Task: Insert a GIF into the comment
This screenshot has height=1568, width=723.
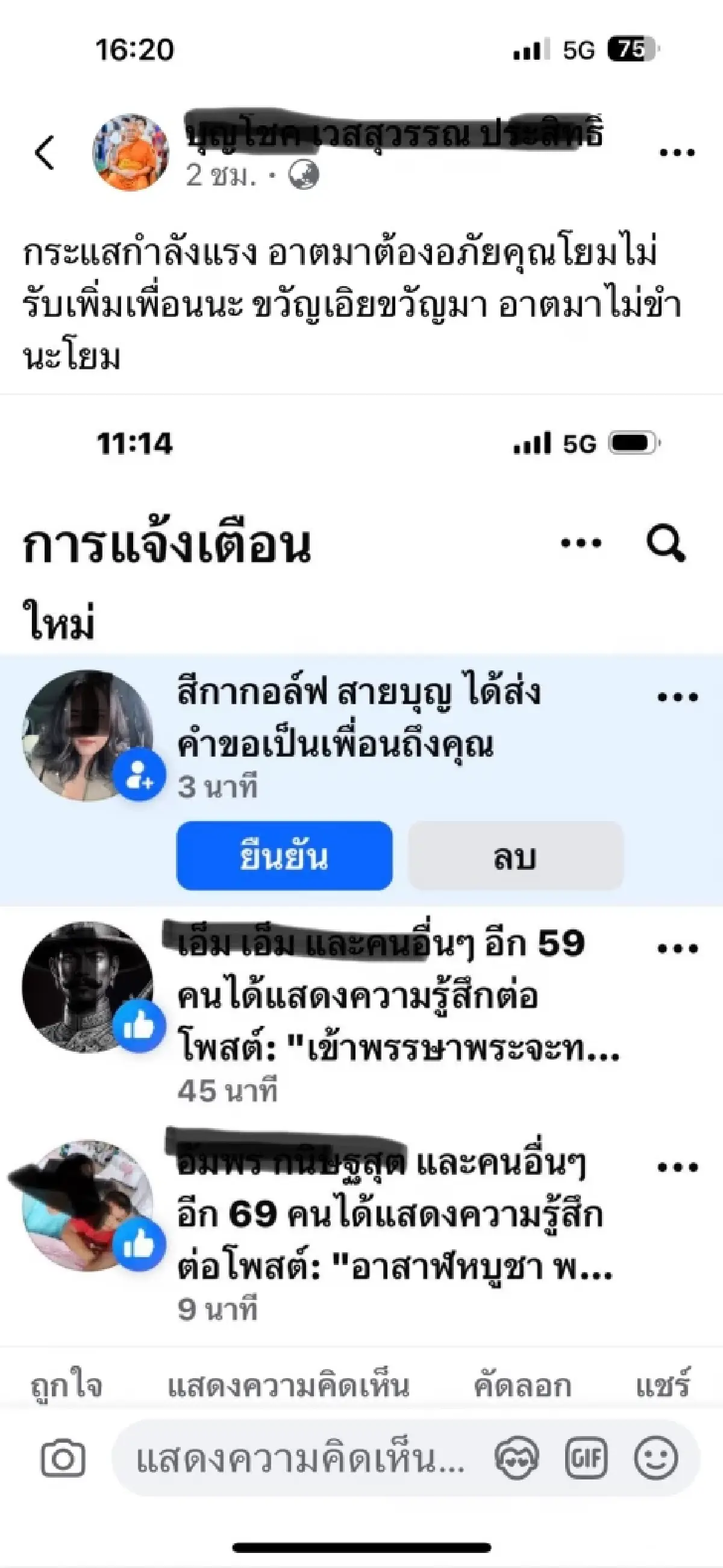Action: [587, 1457]
